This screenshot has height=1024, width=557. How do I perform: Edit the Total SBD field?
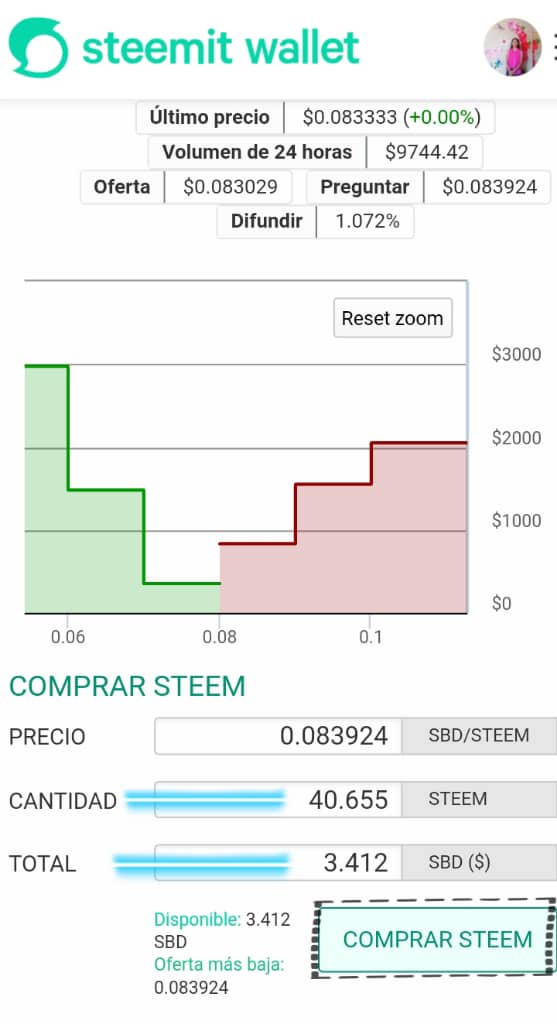278,863
